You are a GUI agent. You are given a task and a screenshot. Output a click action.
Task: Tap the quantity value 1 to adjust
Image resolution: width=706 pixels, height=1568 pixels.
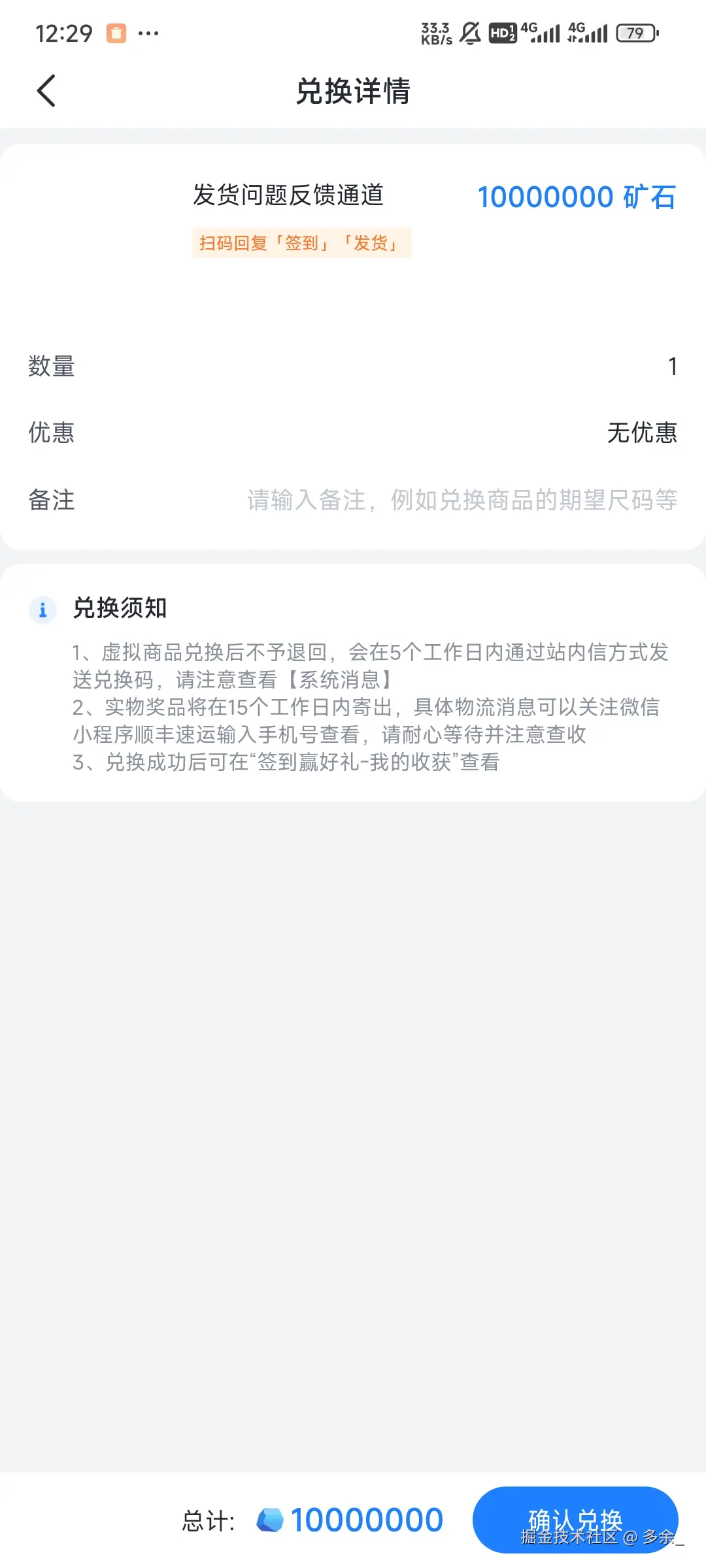pyautogui.click(x=672, y=367)
